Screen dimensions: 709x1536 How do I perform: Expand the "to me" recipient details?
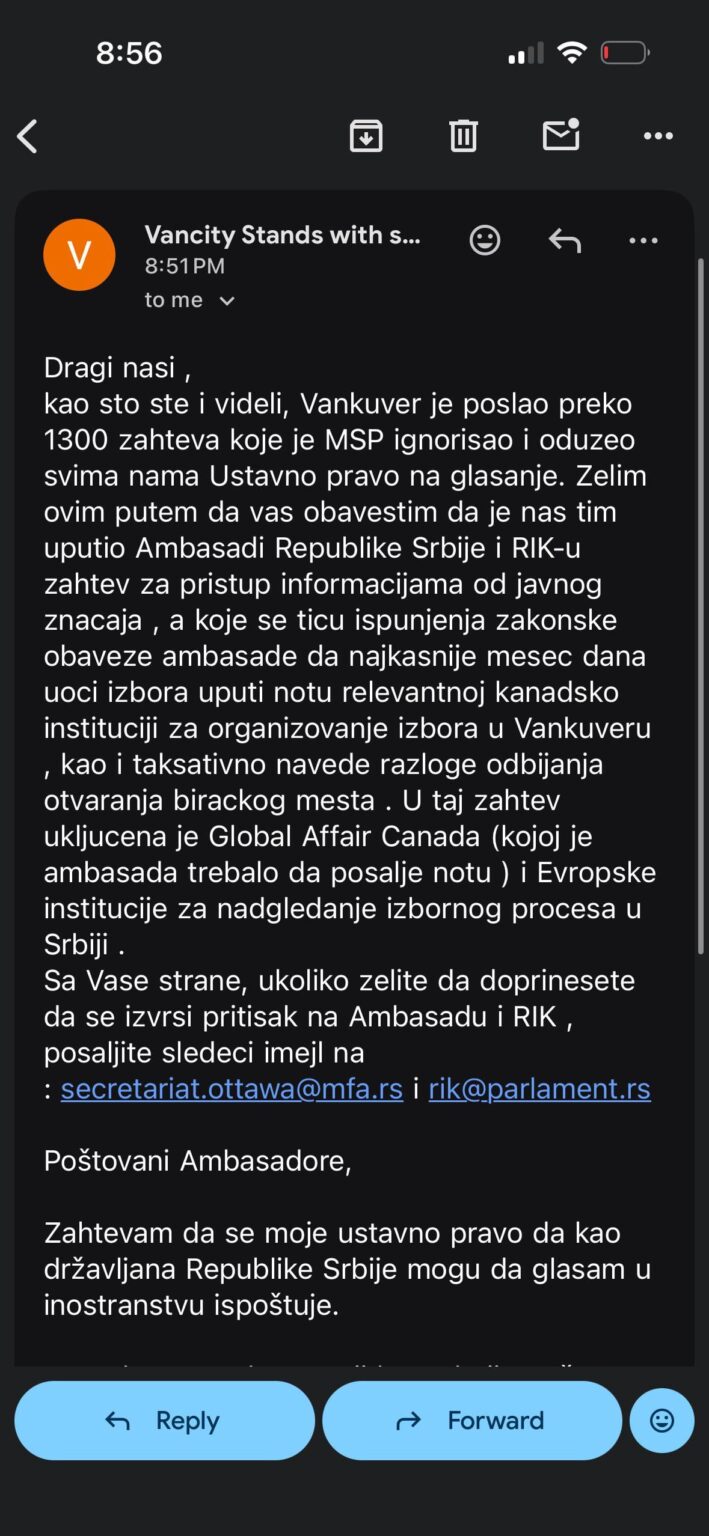click(x=189, y=300)
